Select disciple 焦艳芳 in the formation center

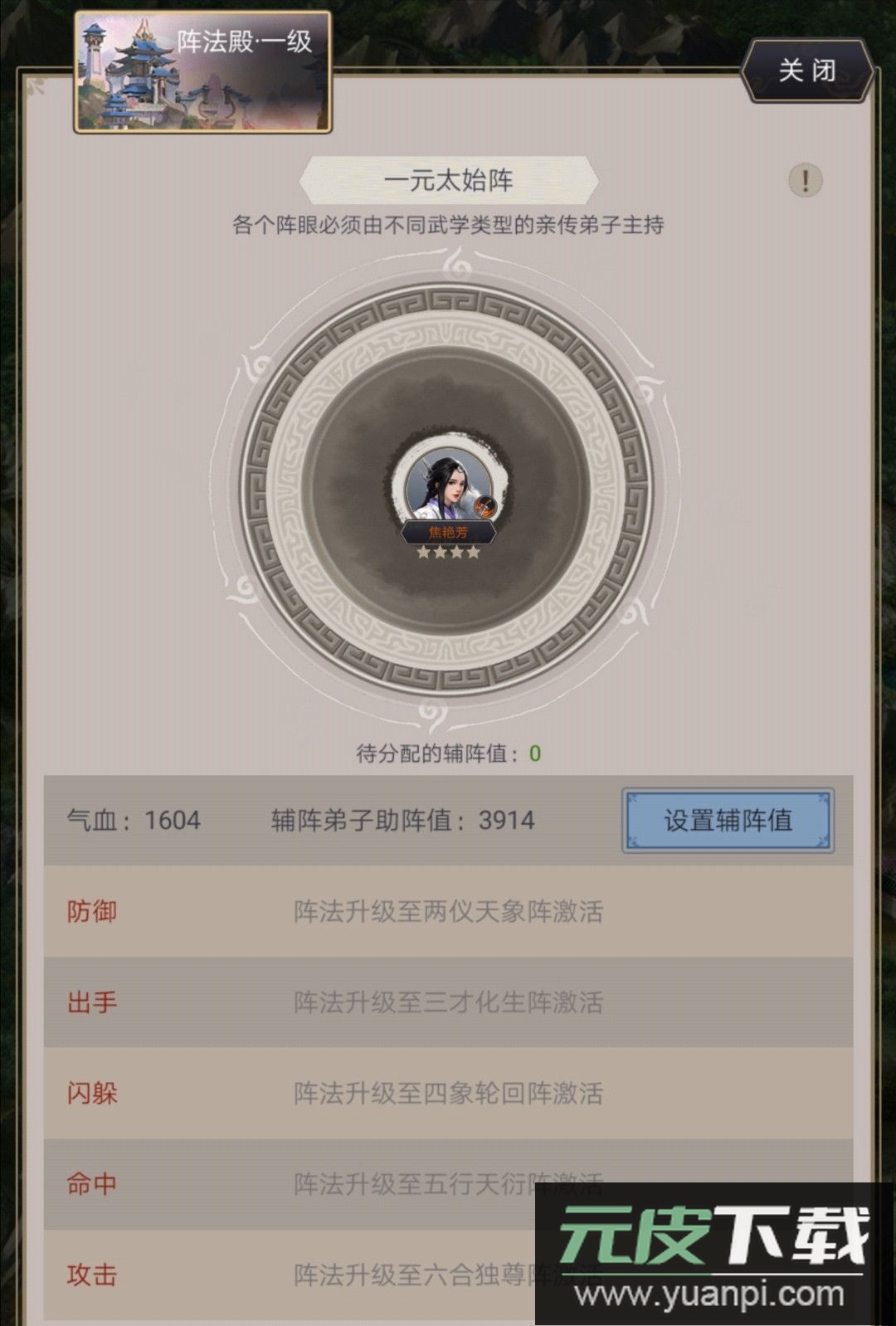(x=447, y=490)
